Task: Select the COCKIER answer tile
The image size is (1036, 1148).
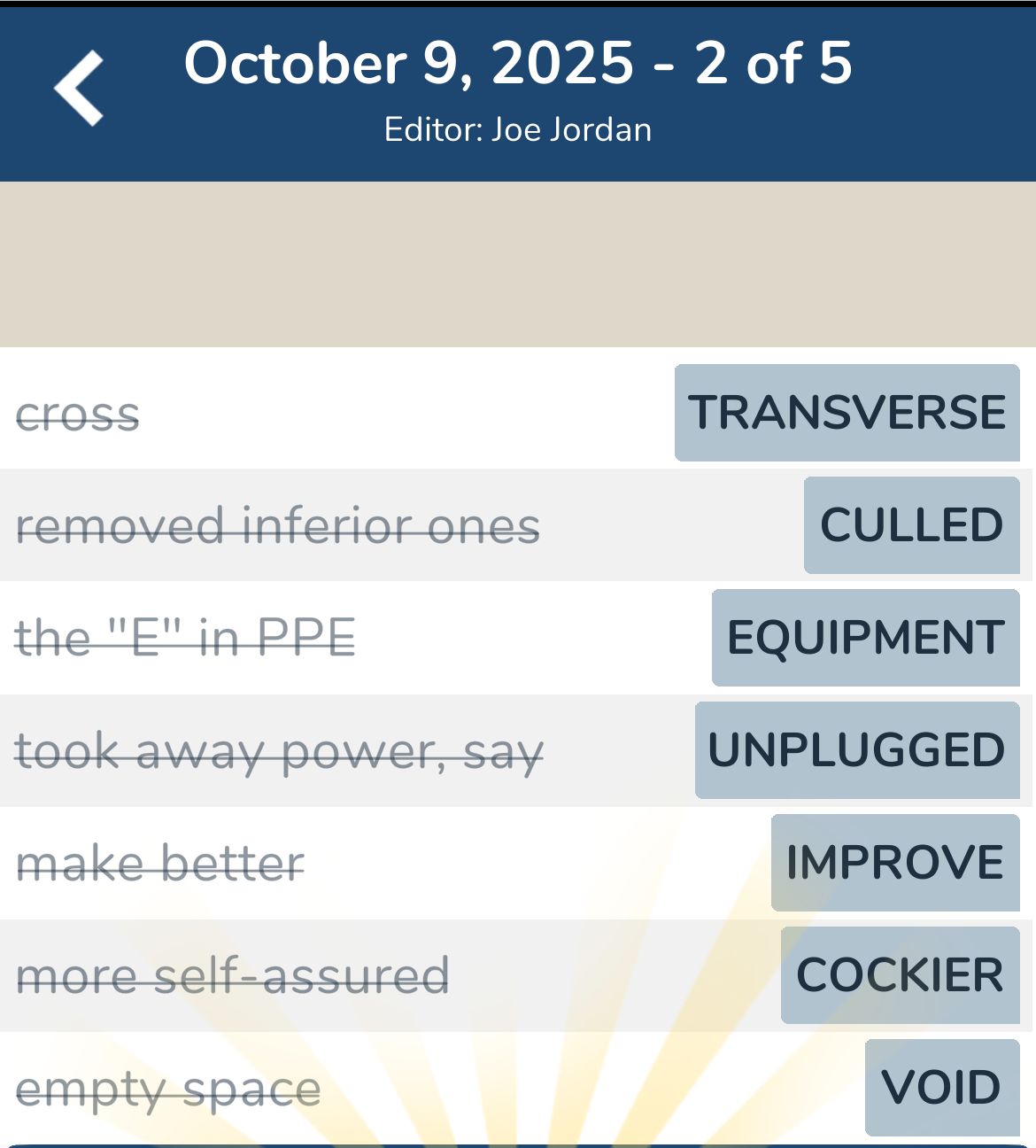Action: pos(900,975)
